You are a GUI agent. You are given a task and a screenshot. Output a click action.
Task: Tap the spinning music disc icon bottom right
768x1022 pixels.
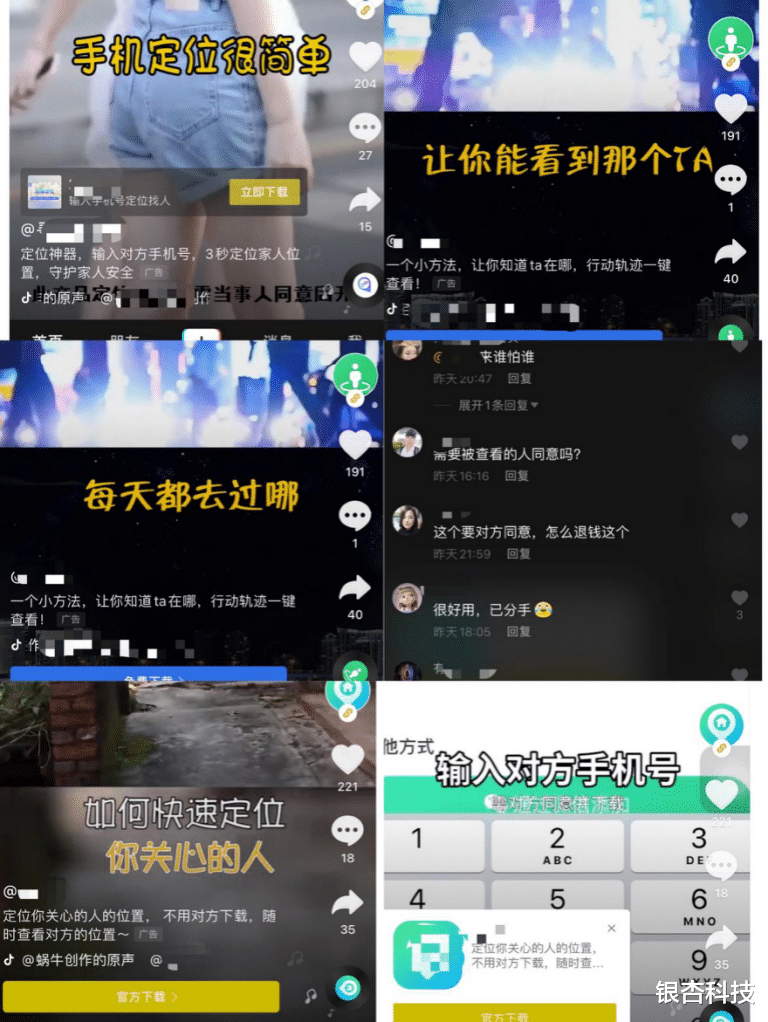point(348,987)
